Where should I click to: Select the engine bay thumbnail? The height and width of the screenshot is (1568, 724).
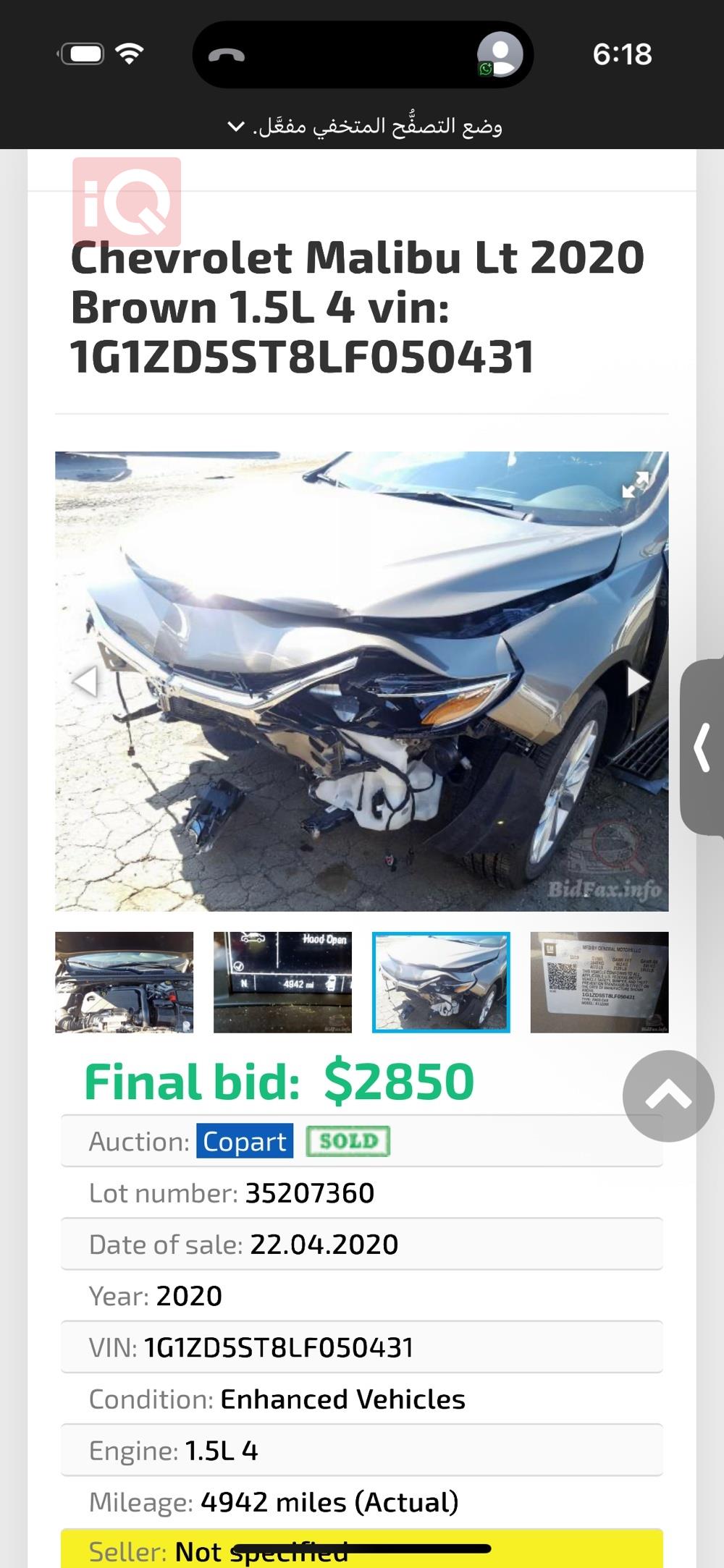(x=125, y=982)
